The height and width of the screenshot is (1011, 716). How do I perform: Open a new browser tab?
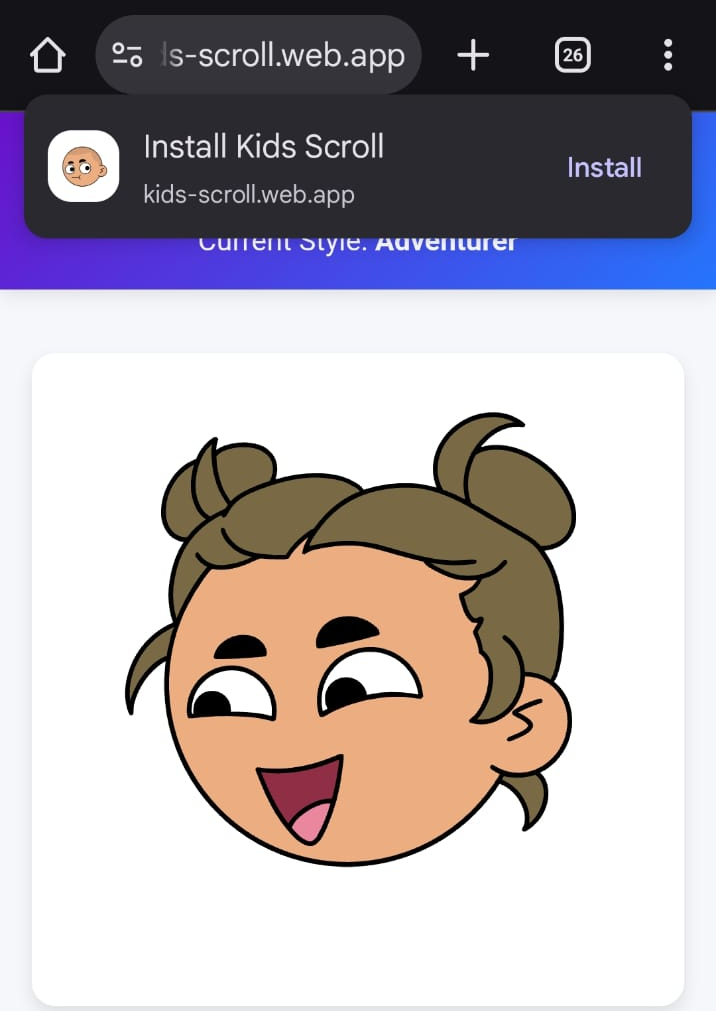pyautogui.click(x=473, y=55)
